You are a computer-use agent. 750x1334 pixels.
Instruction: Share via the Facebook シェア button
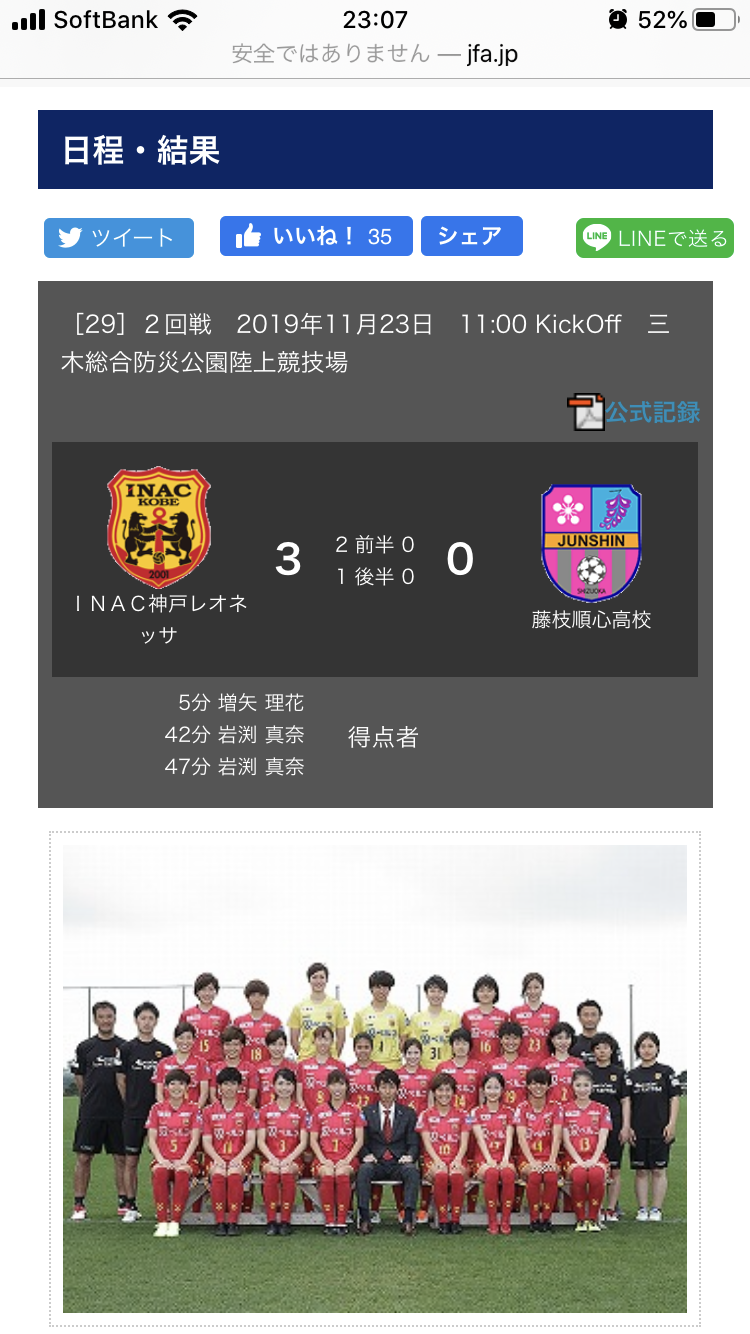tap(471, 236)
